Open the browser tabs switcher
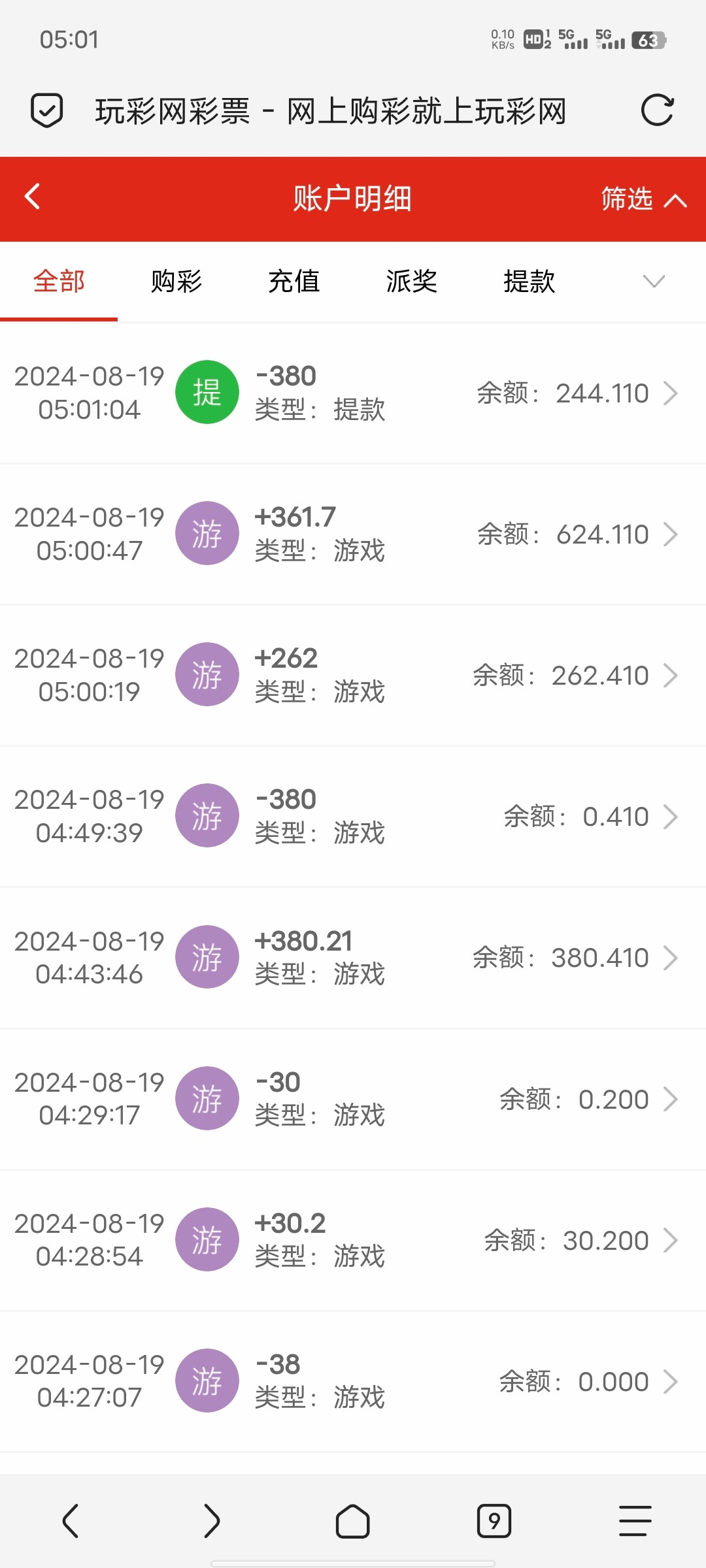 click(x=494, y=1521)
